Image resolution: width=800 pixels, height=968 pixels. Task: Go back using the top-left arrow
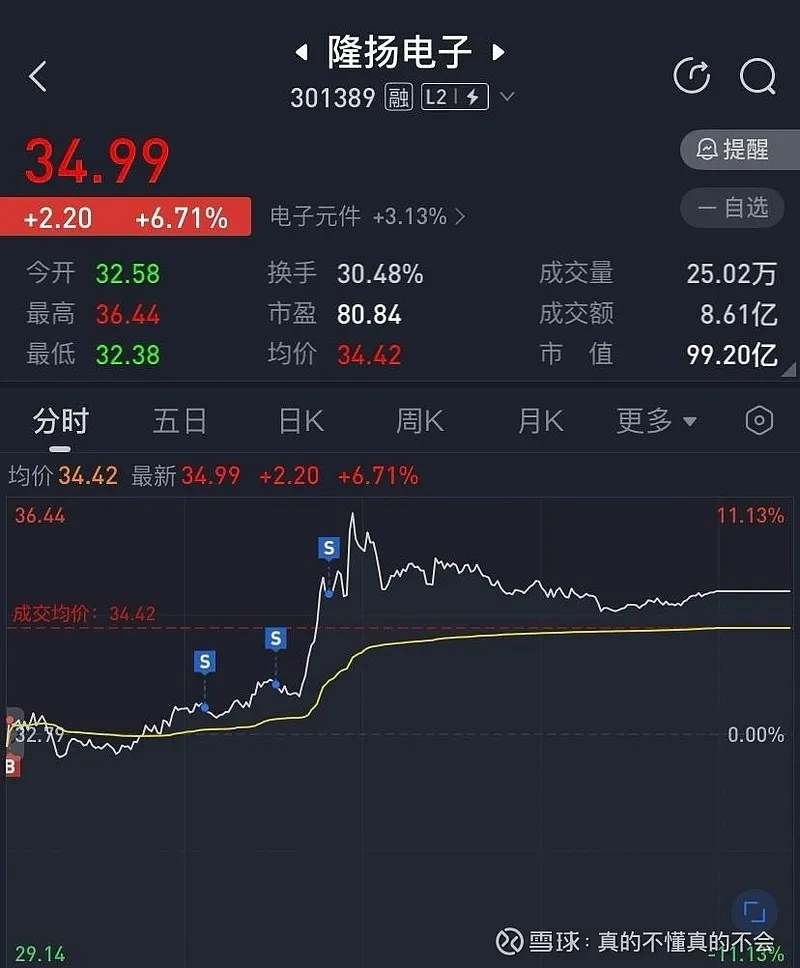38,76
